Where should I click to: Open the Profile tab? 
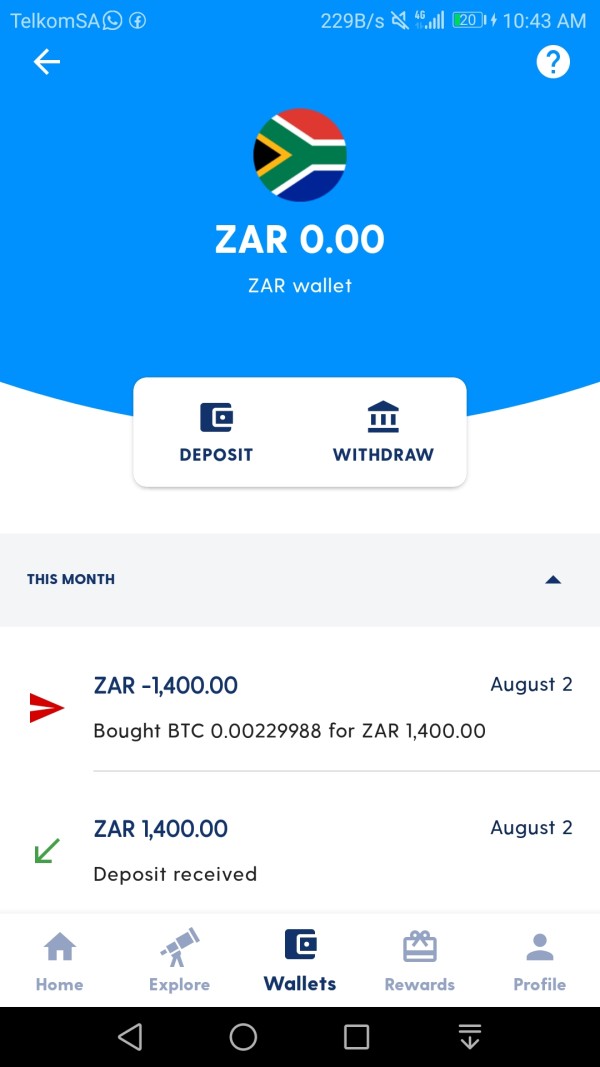coord(539,961)
